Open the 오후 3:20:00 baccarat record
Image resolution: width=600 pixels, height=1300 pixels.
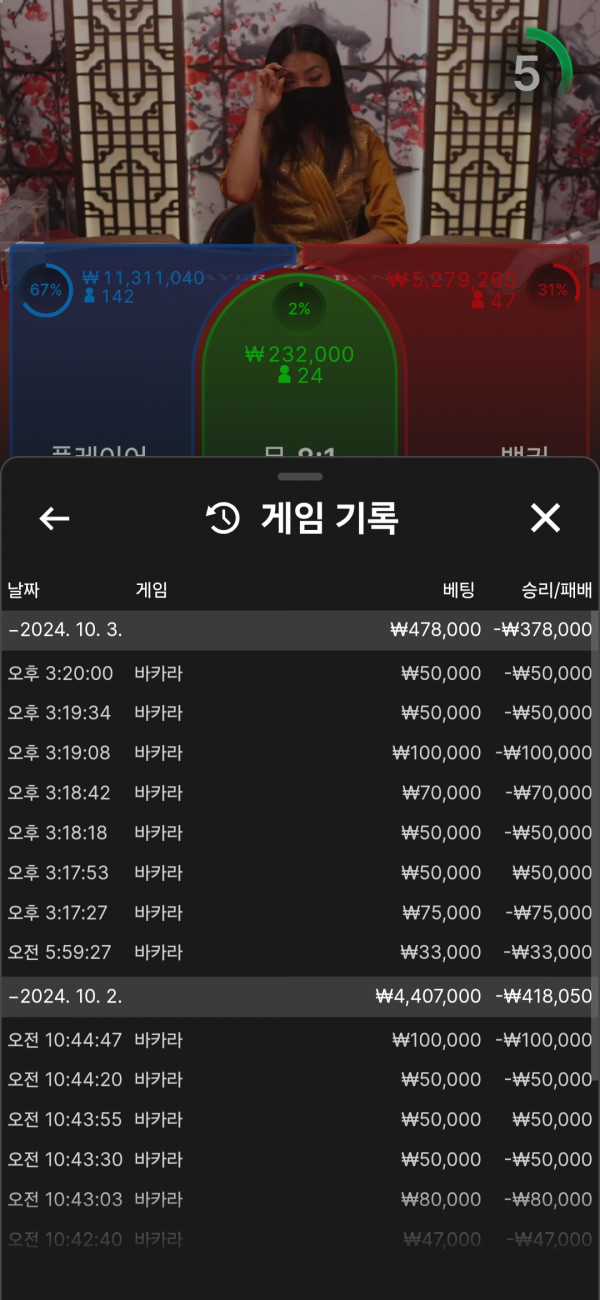coord(300,673)
